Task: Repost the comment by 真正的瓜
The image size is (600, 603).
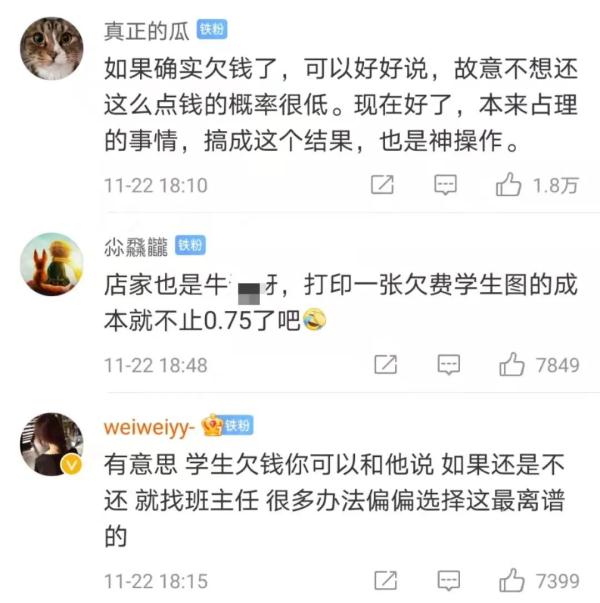Action: pos(382,185)
